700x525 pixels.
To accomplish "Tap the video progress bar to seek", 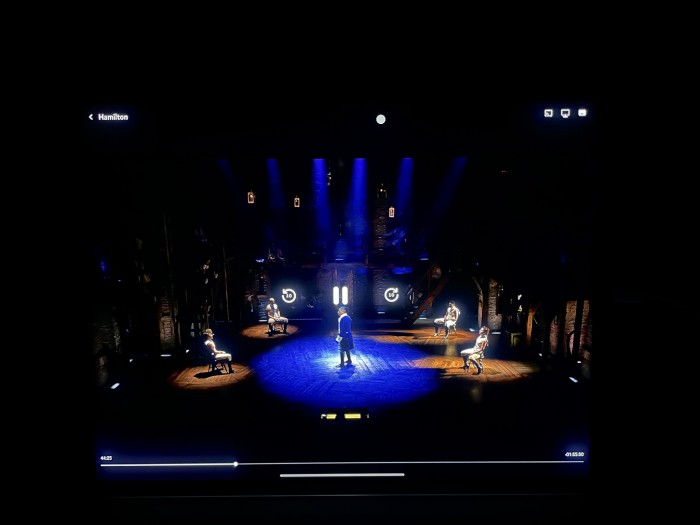I will pos(400,463).
